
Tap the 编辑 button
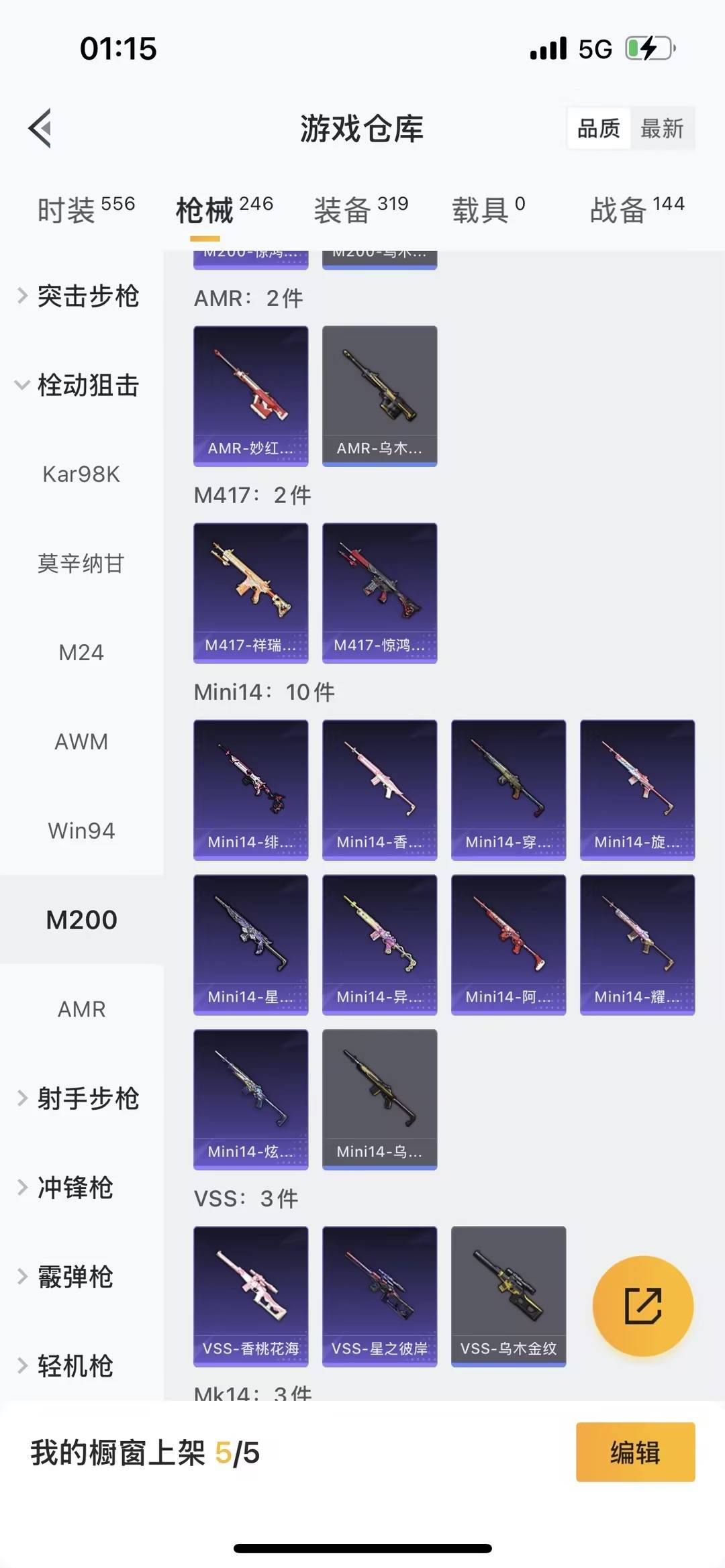pyautogui.click(x=635, y=1452)
